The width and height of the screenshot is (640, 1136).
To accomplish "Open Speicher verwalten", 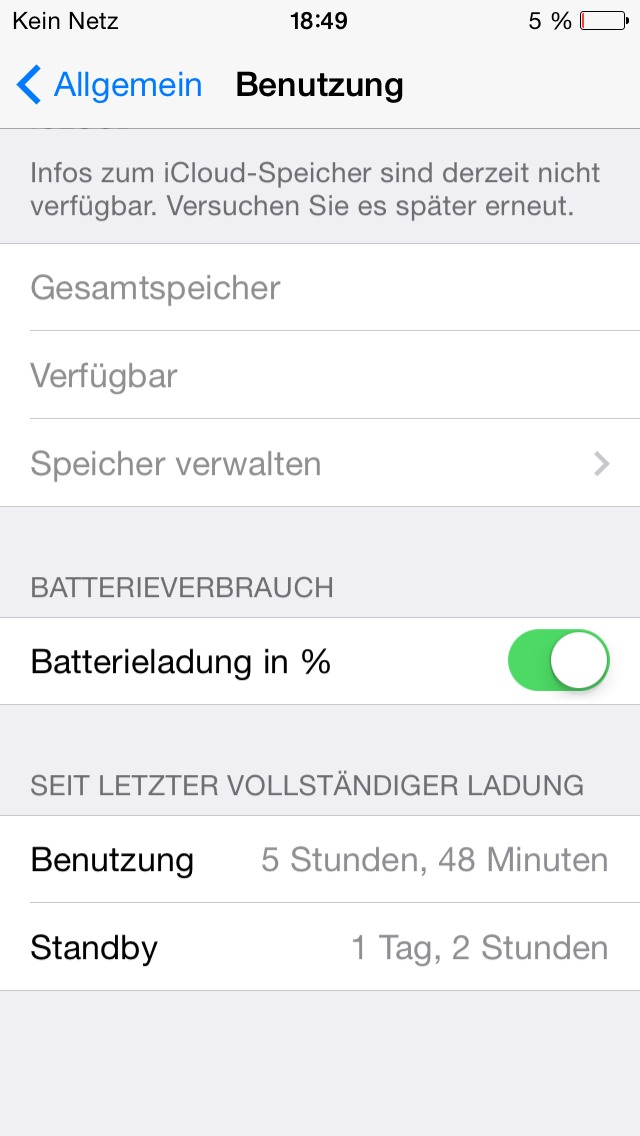I will (x=320, y=463).
